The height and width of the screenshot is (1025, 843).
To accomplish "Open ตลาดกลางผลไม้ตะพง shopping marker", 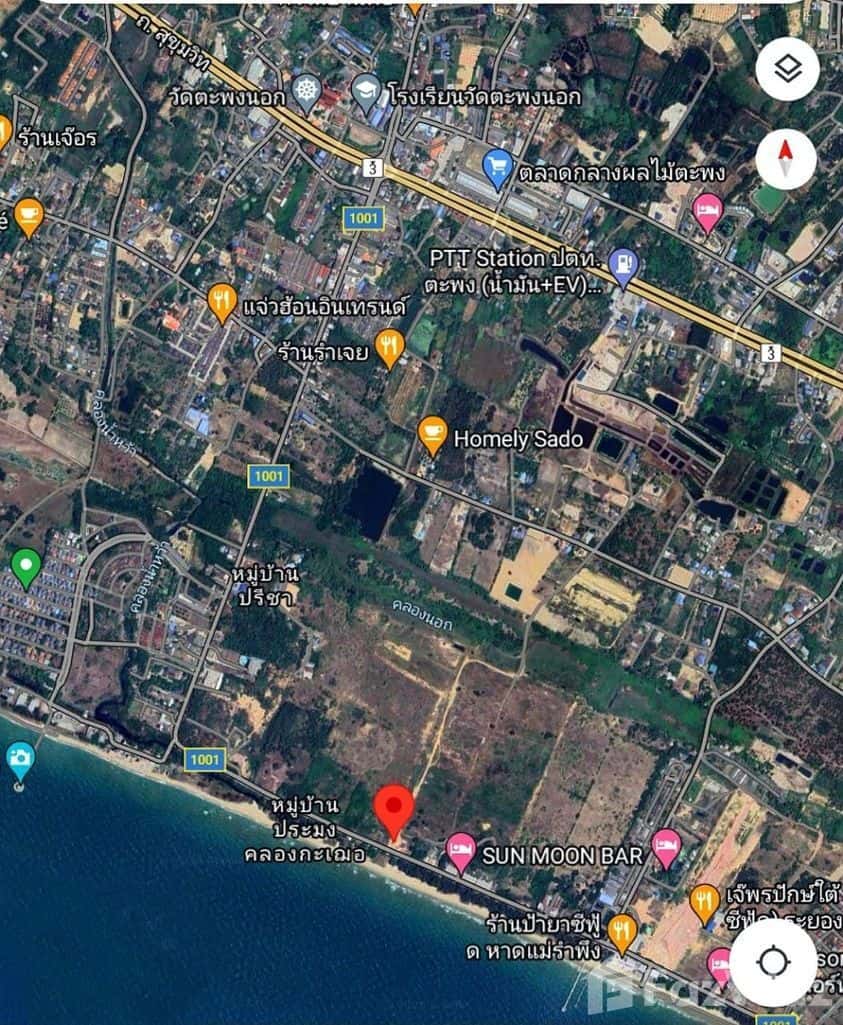I will tap(497, 168).
